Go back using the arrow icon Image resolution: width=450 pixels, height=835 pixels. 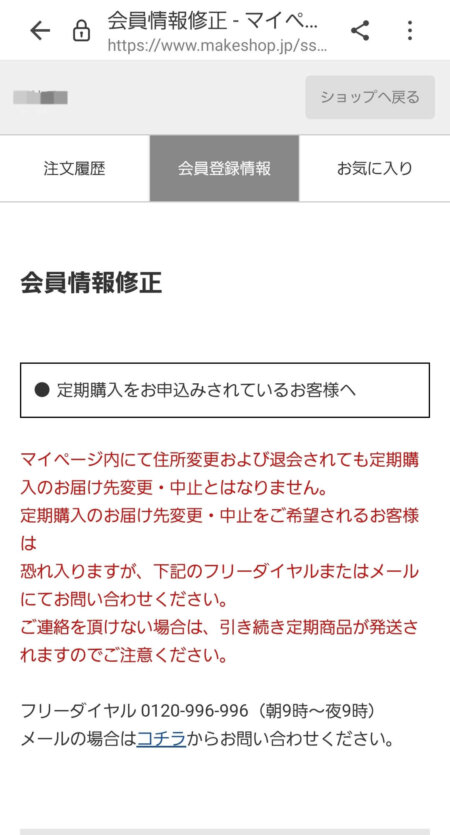(x=40, y=31)
